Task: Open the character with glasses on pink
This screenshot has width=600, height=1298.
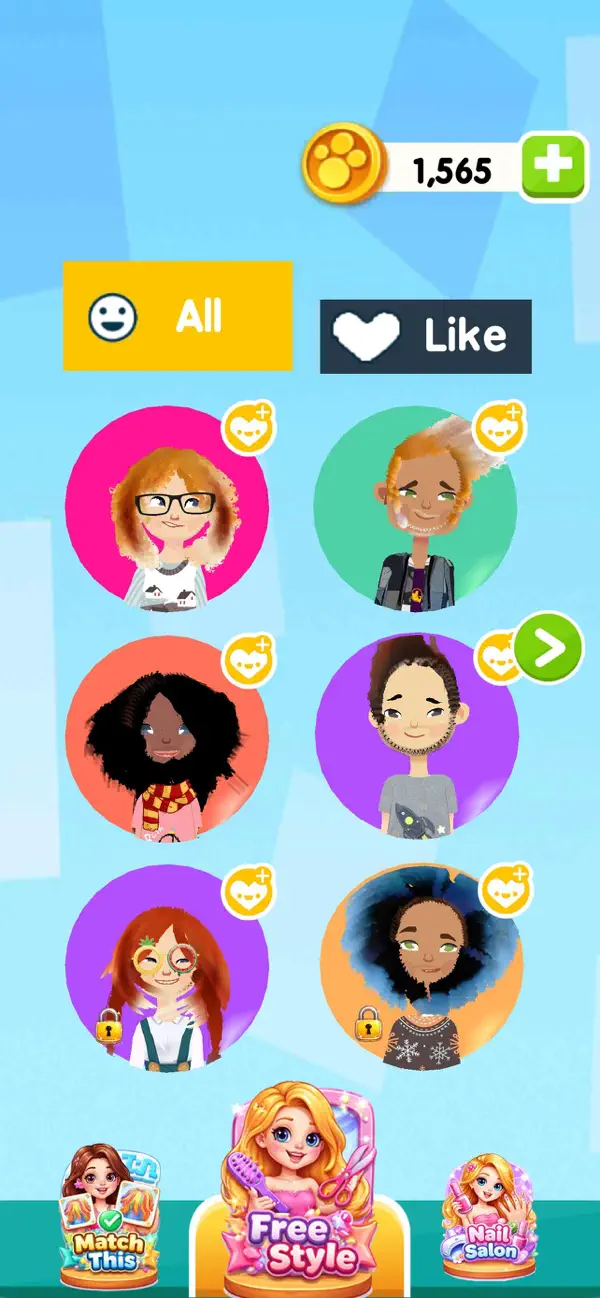Action: click(x=167, y=509)
